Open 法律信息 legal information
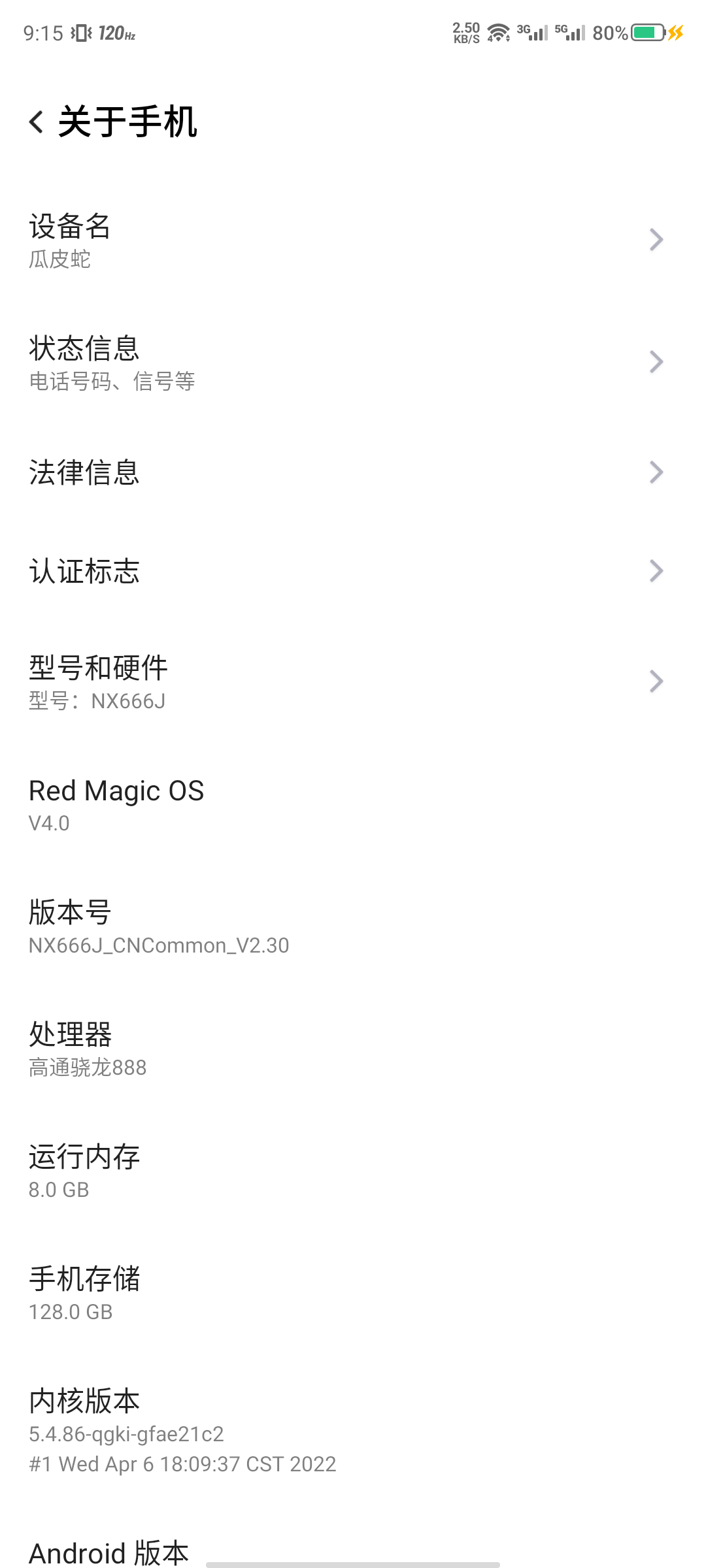Screen dimensions: 706x1568 [x=346, y=472]
